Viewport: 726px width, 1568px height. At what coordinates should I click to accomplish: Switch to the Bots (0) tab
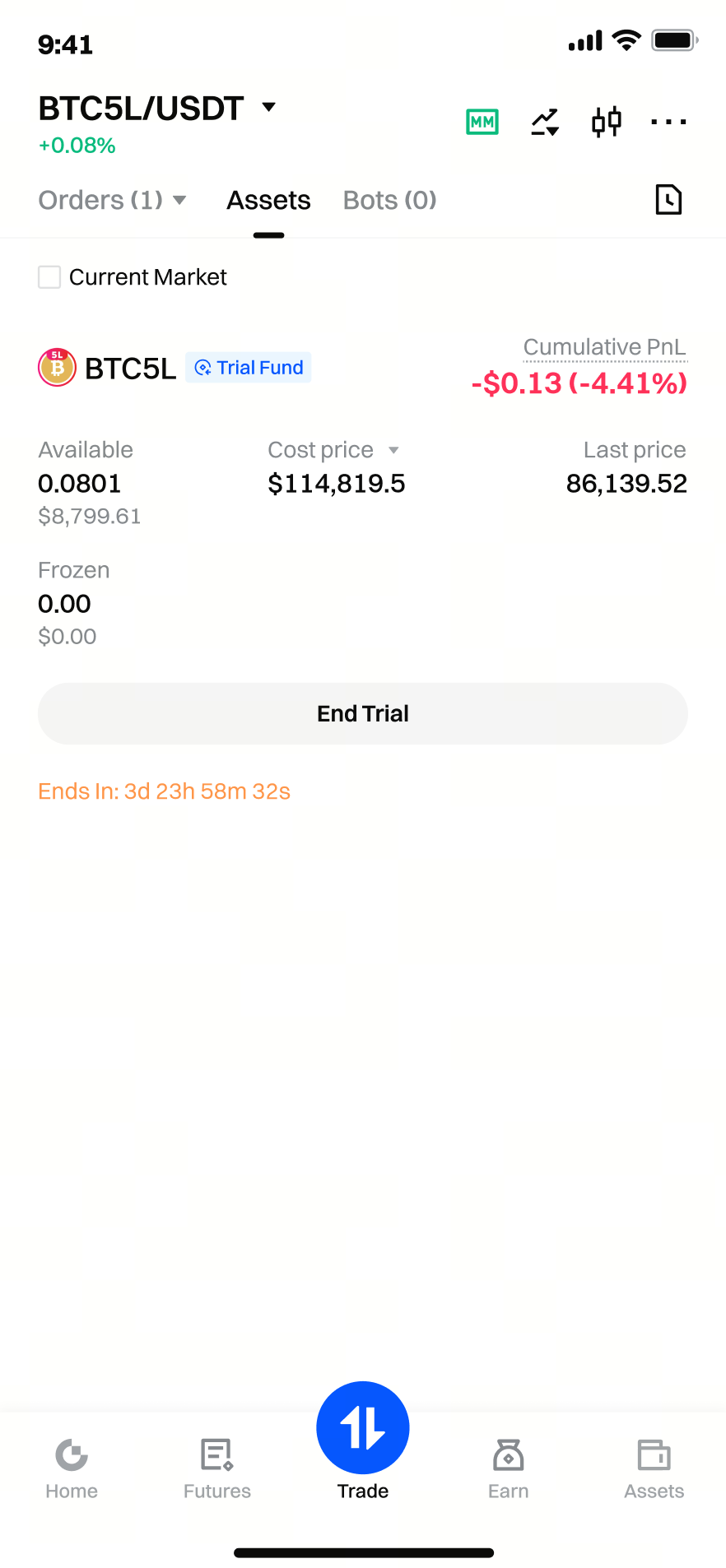[x=389, y=200]
